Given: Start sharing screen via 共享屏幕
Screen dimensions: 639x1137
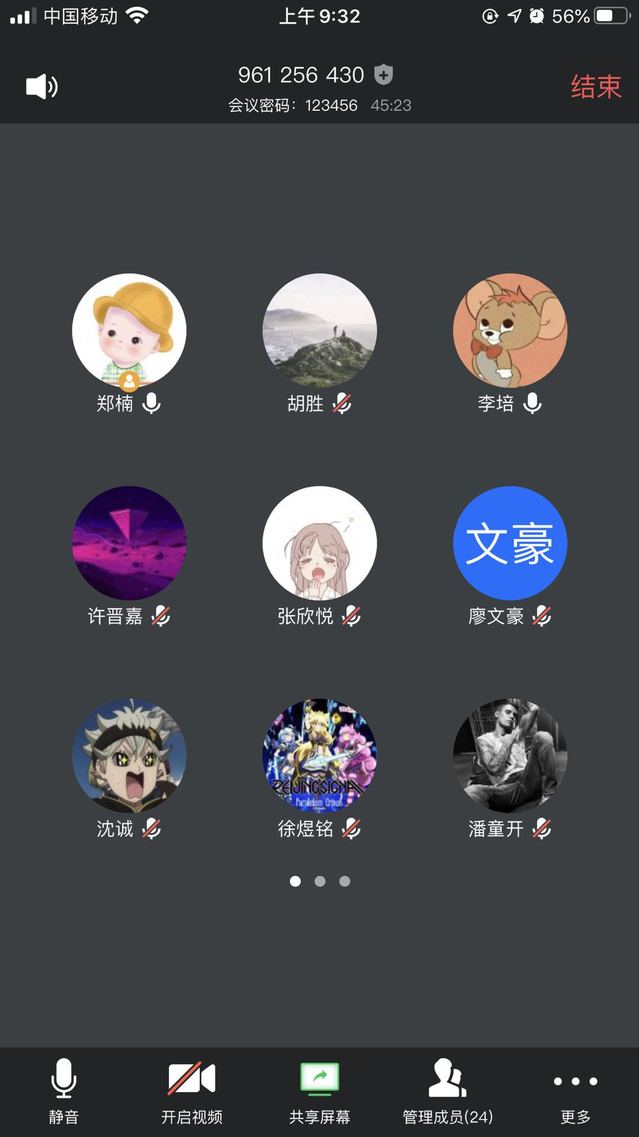Looking at the screenshot, I should pyautogui.click(x=320, y=1091).
